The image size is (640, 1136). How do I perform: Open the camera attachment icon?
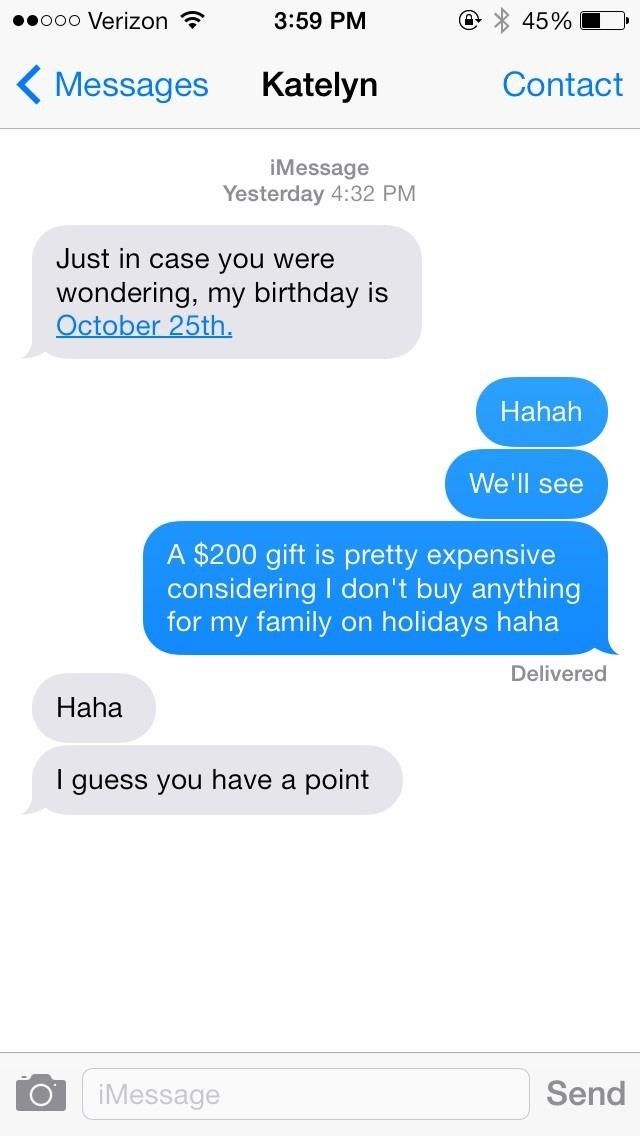[x=40, y=1092]
